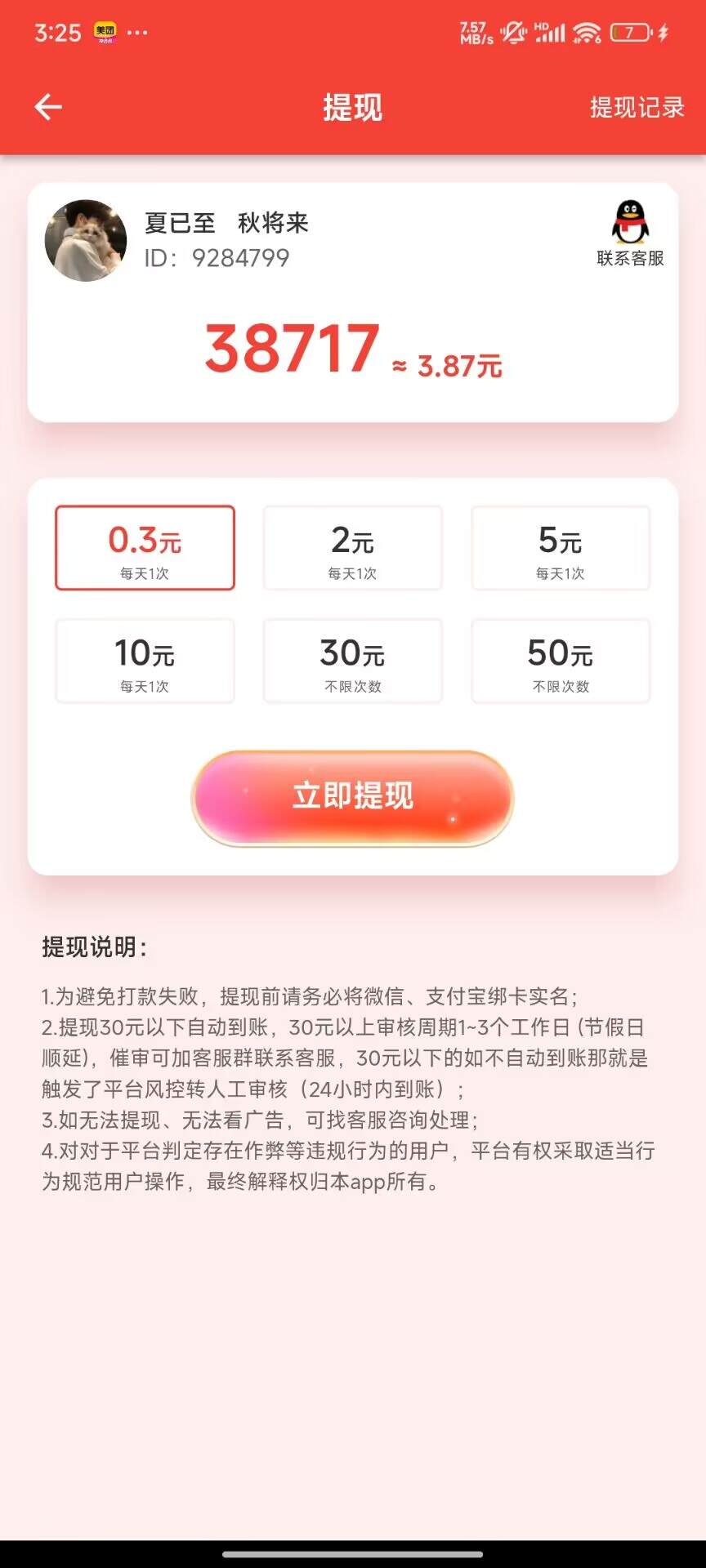
Task: Choose the 30元 unlimited withdrawal option
Action: click(352, 661)
